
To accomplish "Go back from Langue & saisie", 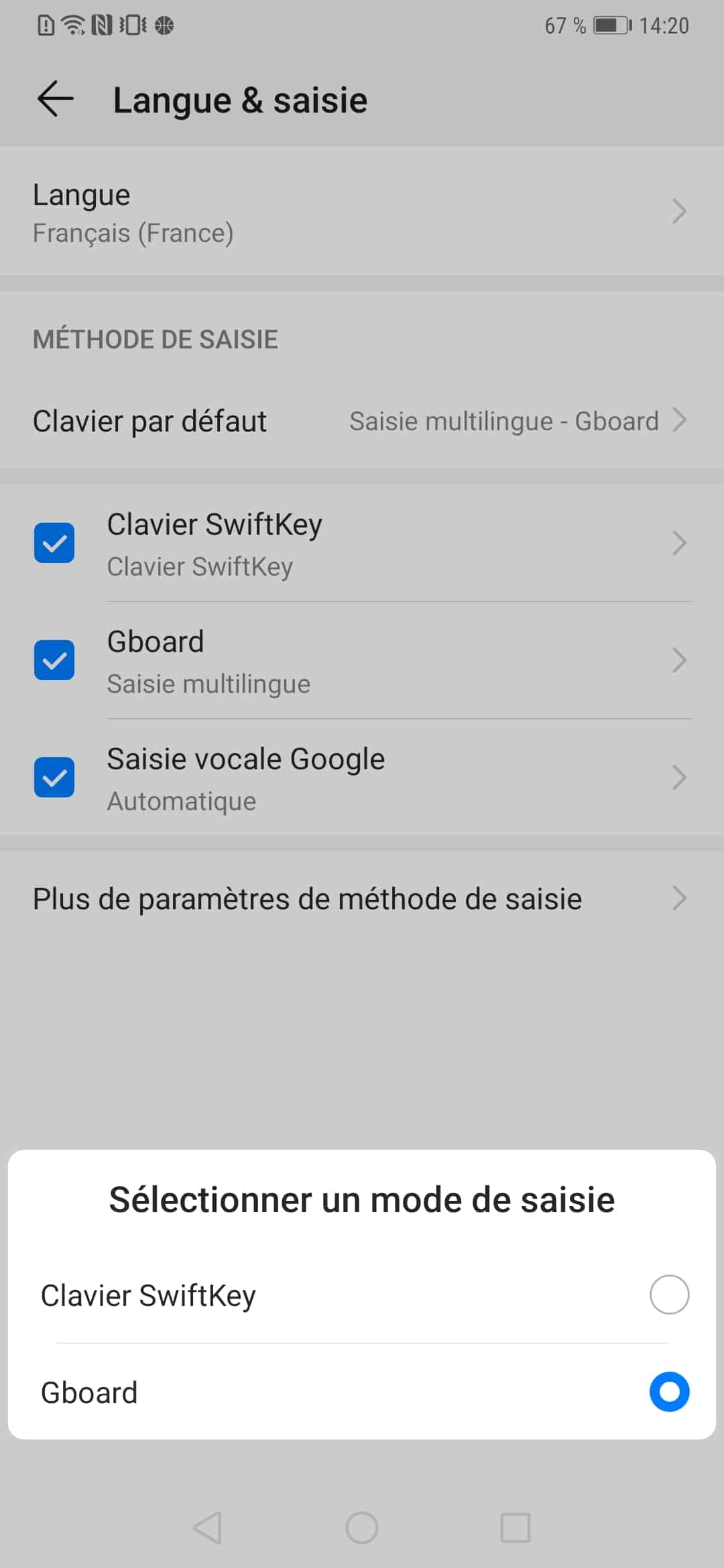I will coord(55,100).
